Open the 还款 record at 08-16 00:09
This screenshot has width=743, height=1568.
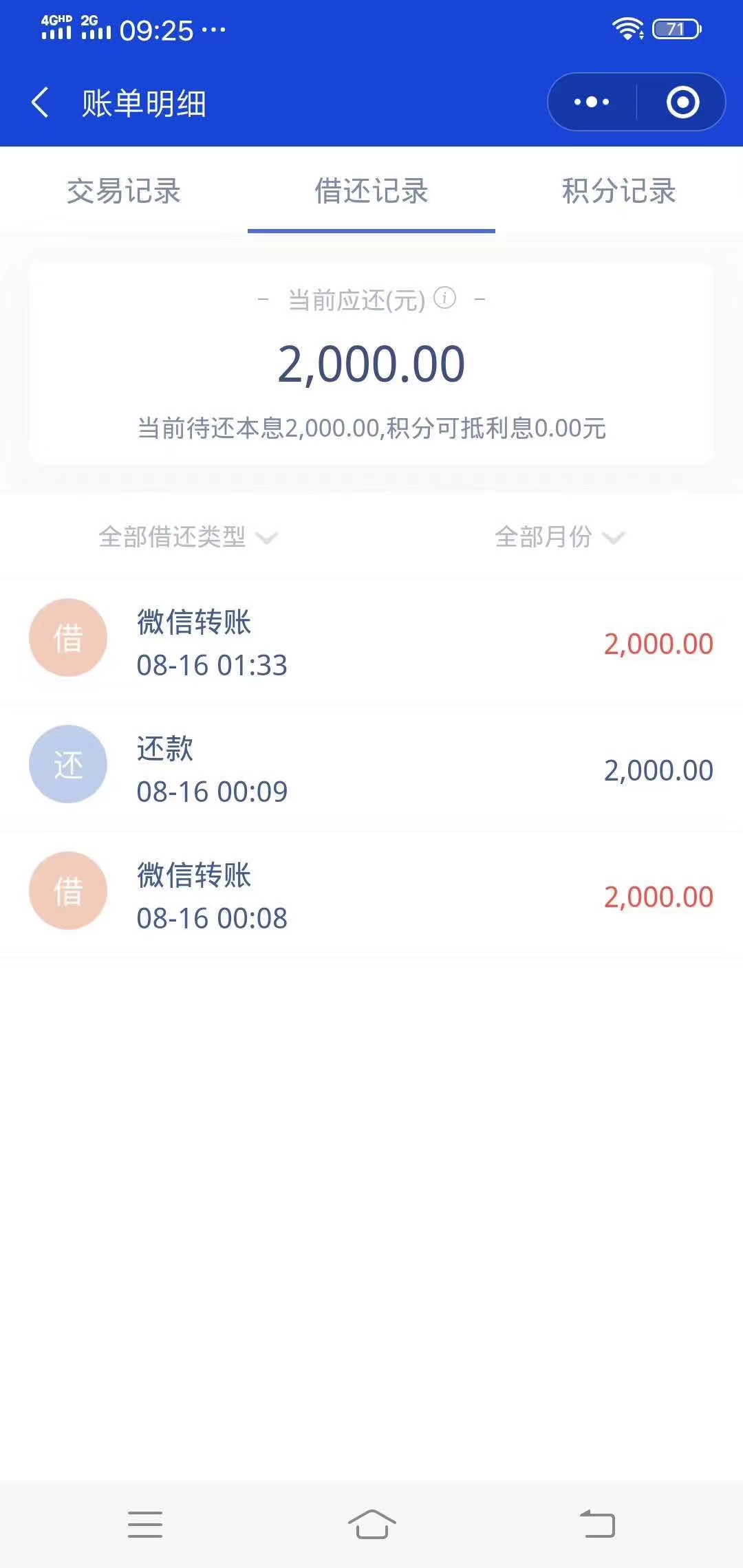coord(371,769)
